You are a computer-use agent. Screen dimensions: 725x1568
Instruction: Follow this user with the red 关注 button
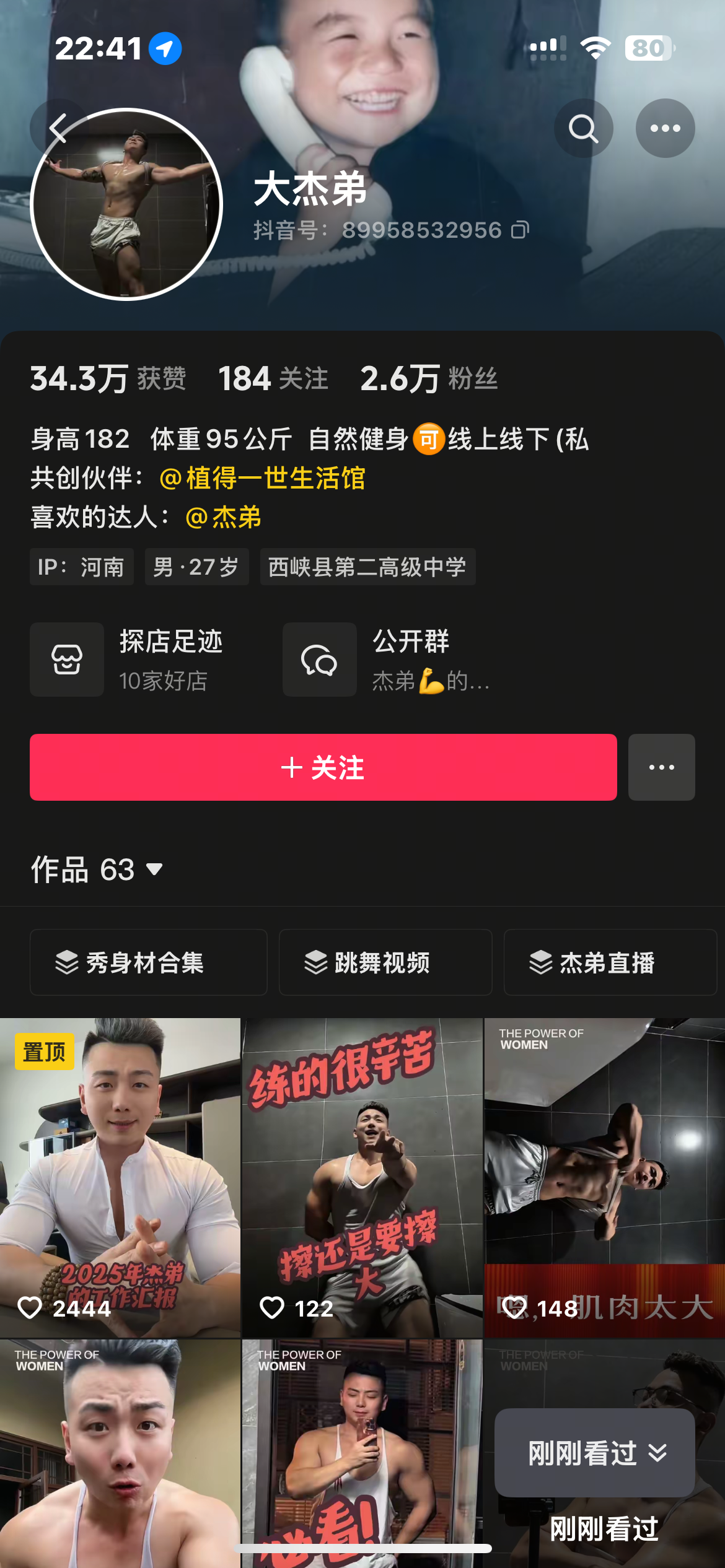click(323, 767)
